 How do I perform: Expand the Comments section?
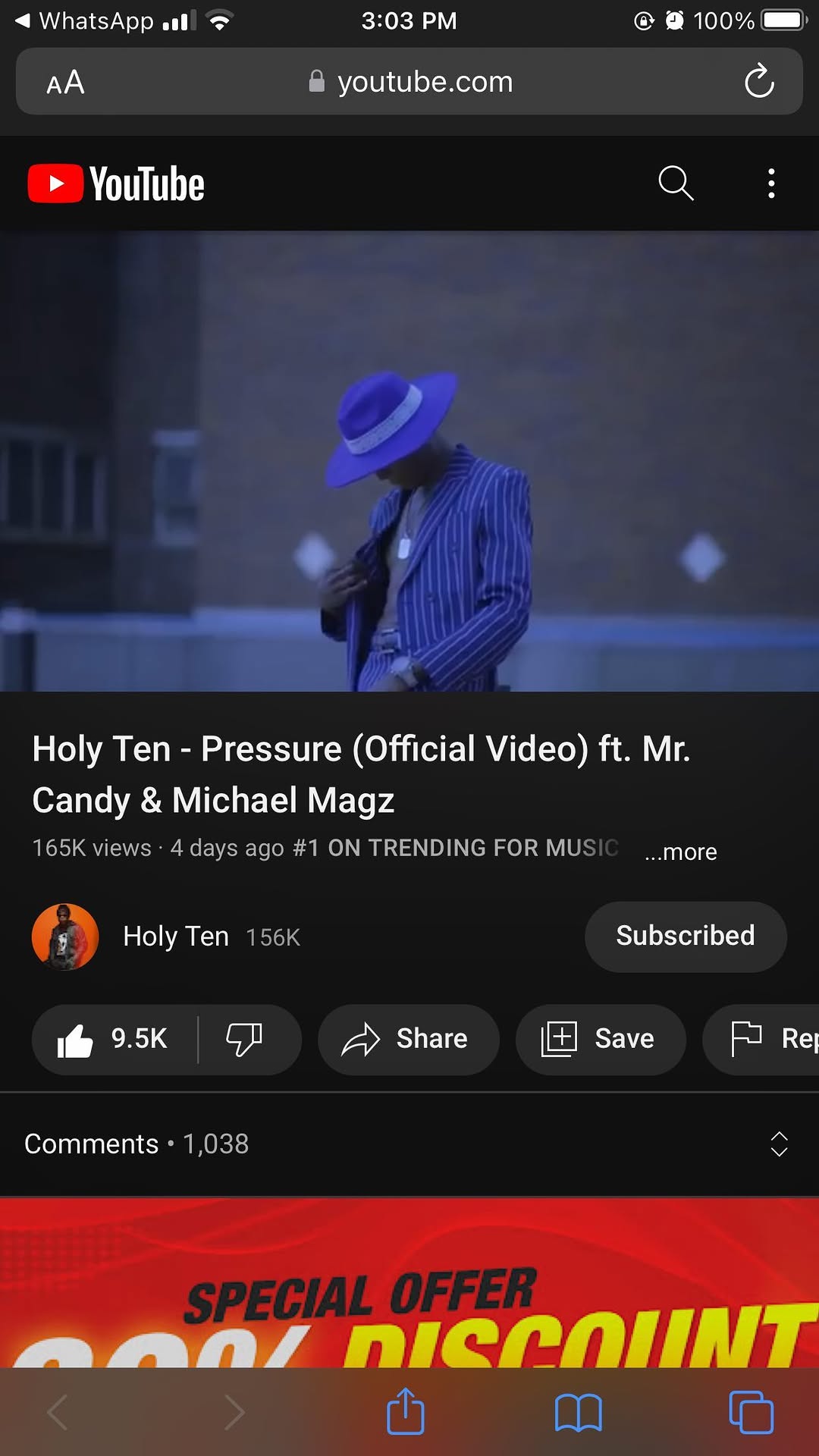(779, 1144)
